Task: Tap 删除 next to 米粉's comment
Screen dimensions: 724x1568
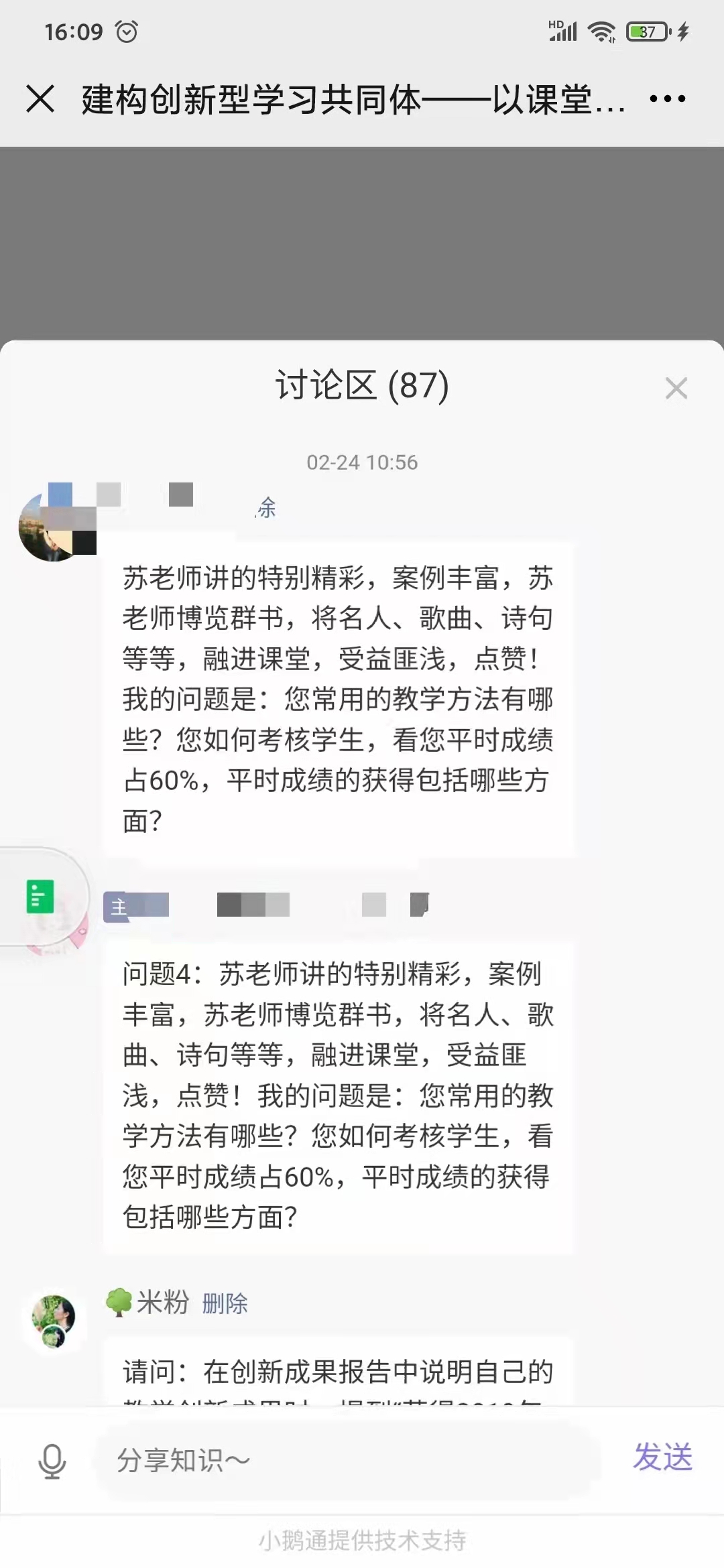Action: pyautogui.click(x=225, y=1304)
